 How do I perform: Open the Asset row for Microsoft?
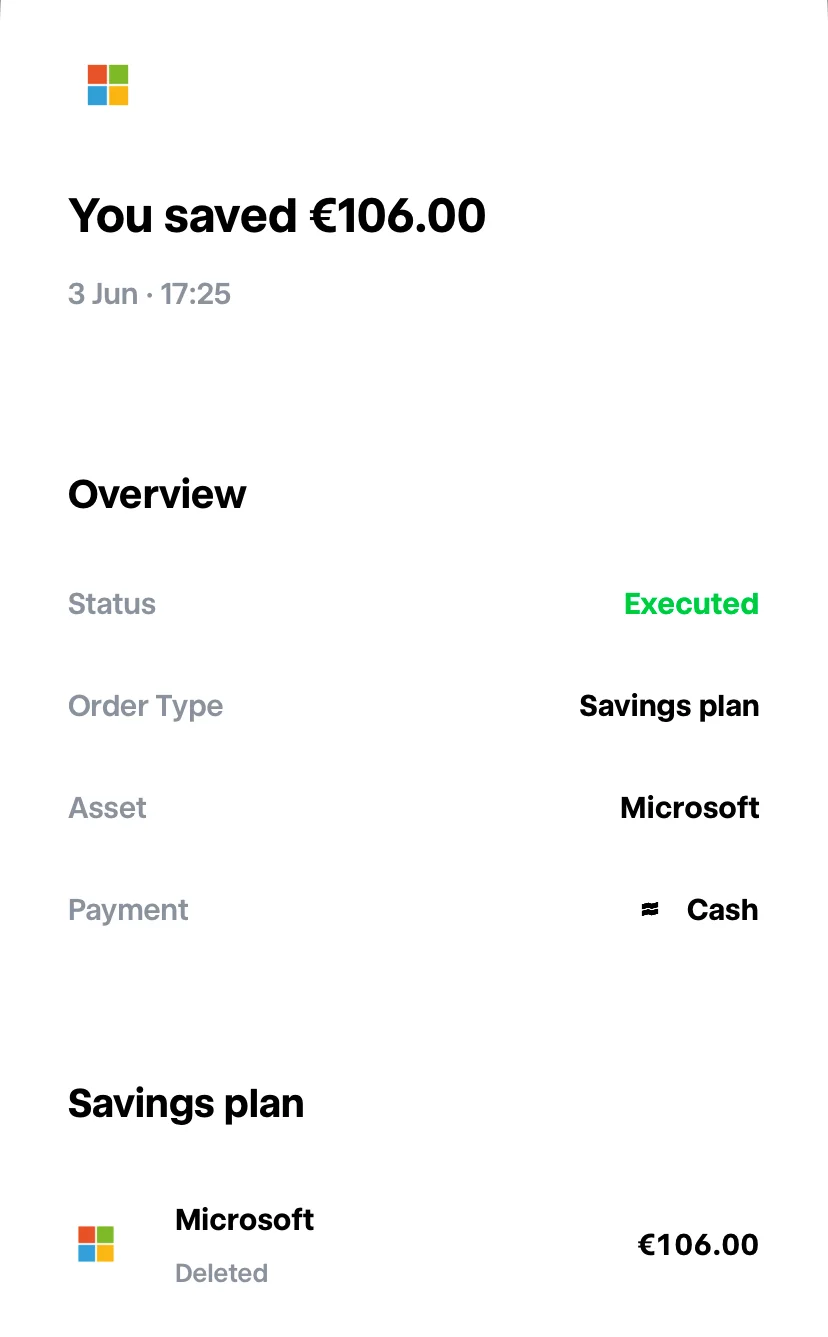pos(690,808)
